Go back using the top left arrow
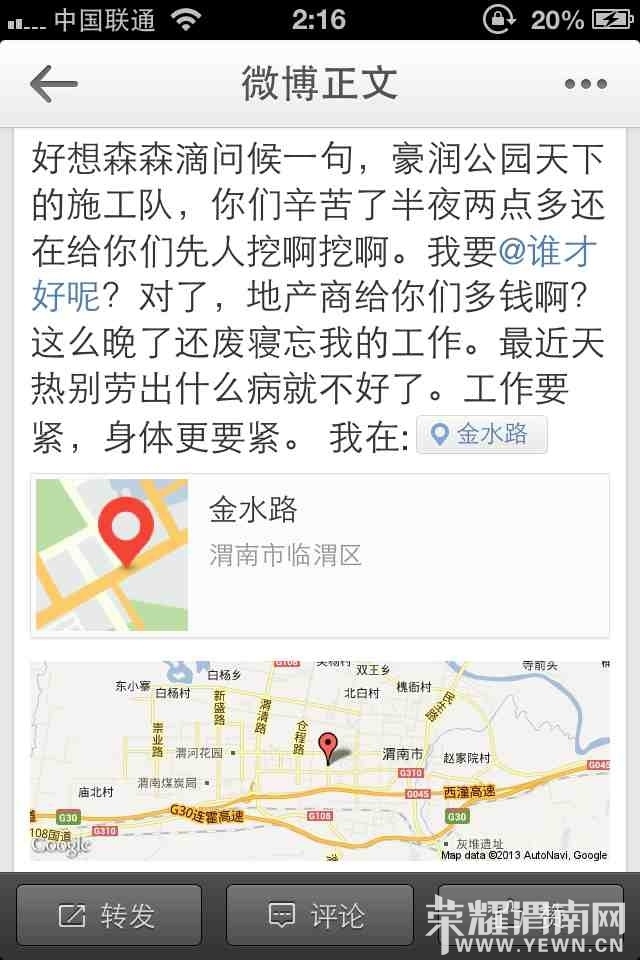640x960 pixels. point(54,84)
